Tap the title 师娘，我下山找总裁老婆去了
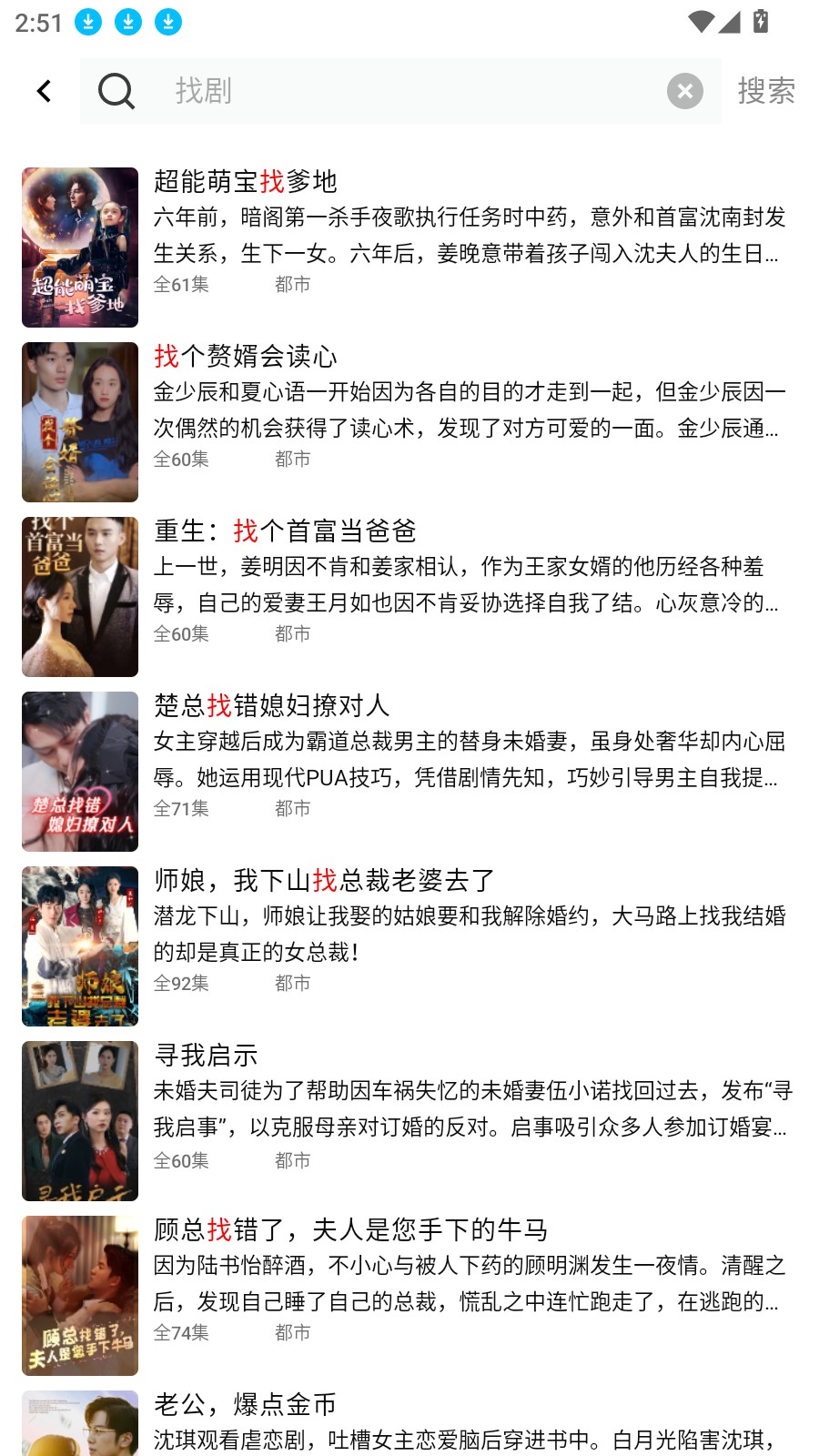This screenshot has height=1456, width=819. point(324,880)
